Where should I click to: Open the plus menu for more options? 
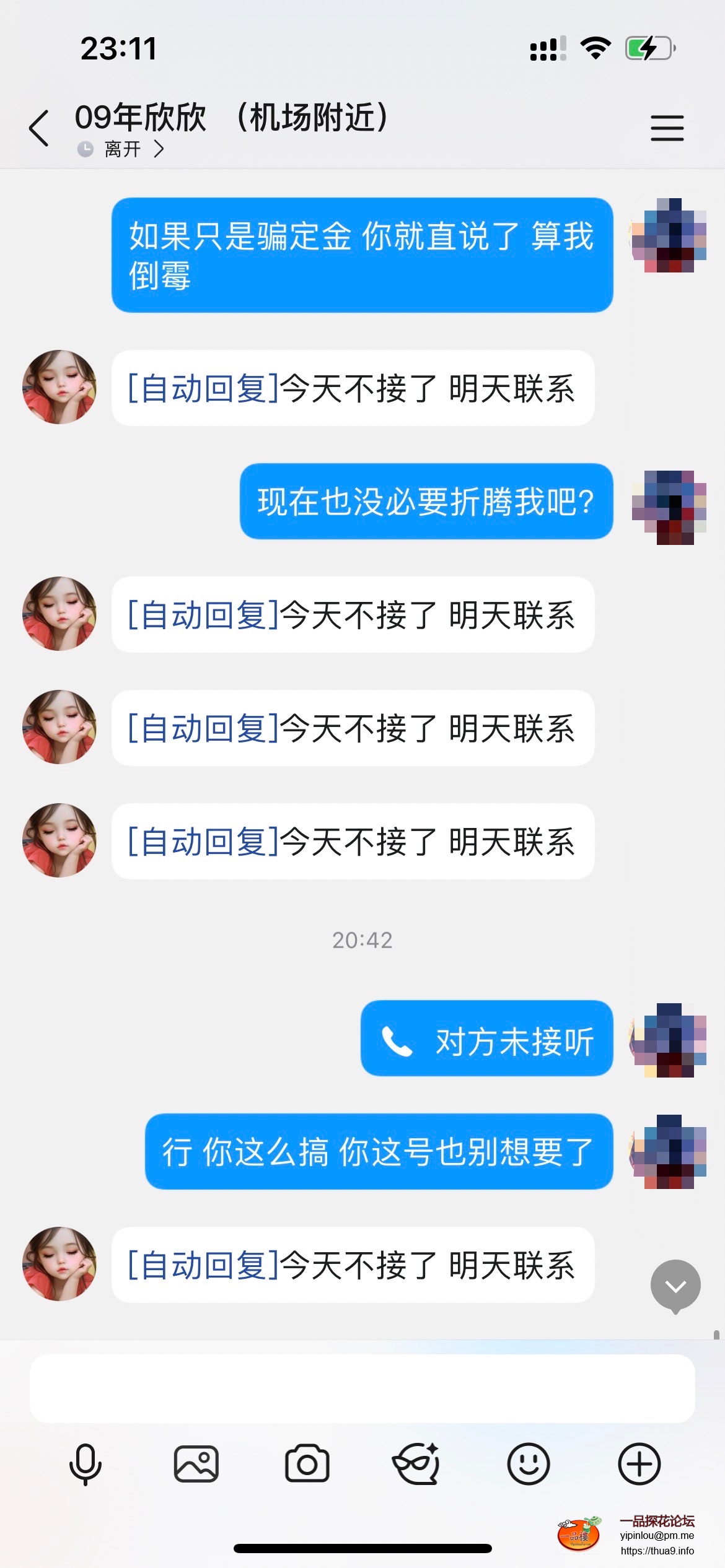point(639,1464)
